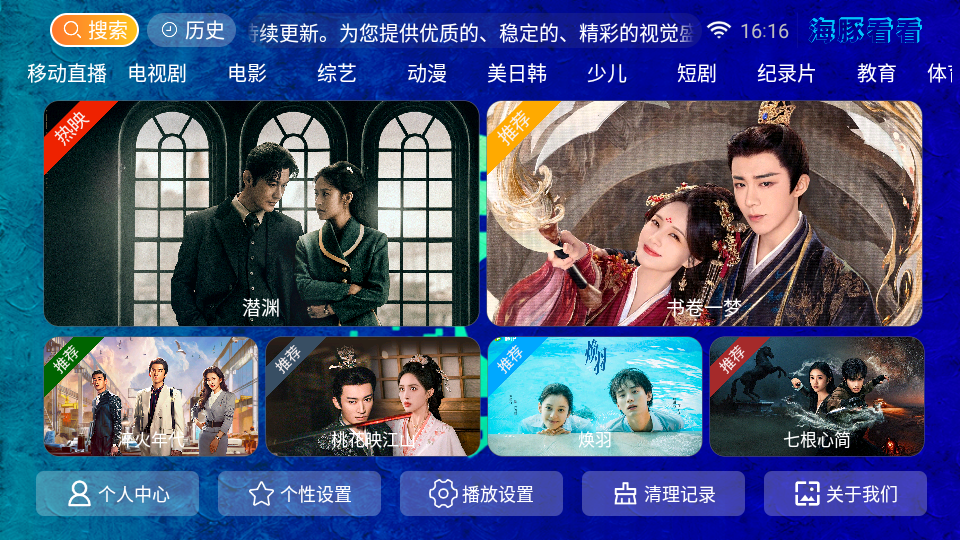960x540 pixels.
Task: Open the 短剧 tab
Action: coord(697,73)
